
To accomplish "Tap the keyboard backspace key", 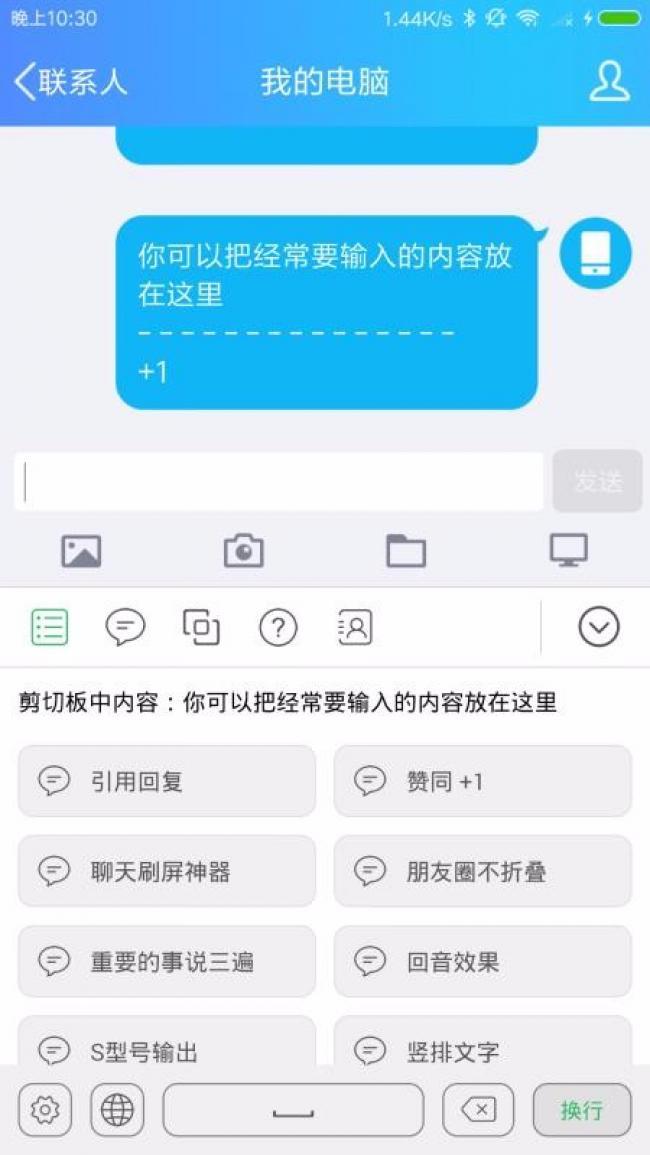I will (x=478, y=1110).
